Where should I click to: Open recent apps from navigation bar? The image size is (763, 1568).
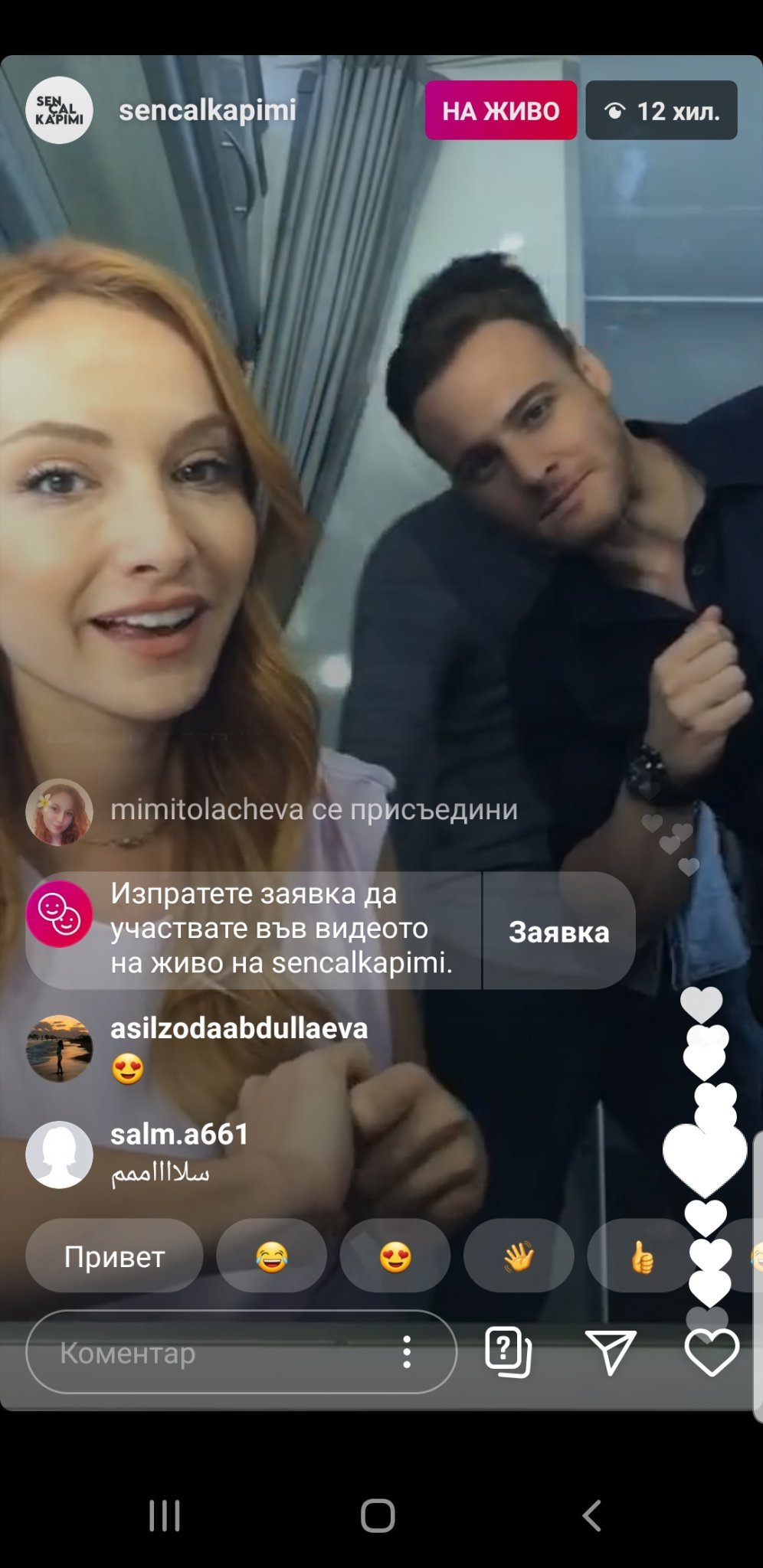[164, 1514]
